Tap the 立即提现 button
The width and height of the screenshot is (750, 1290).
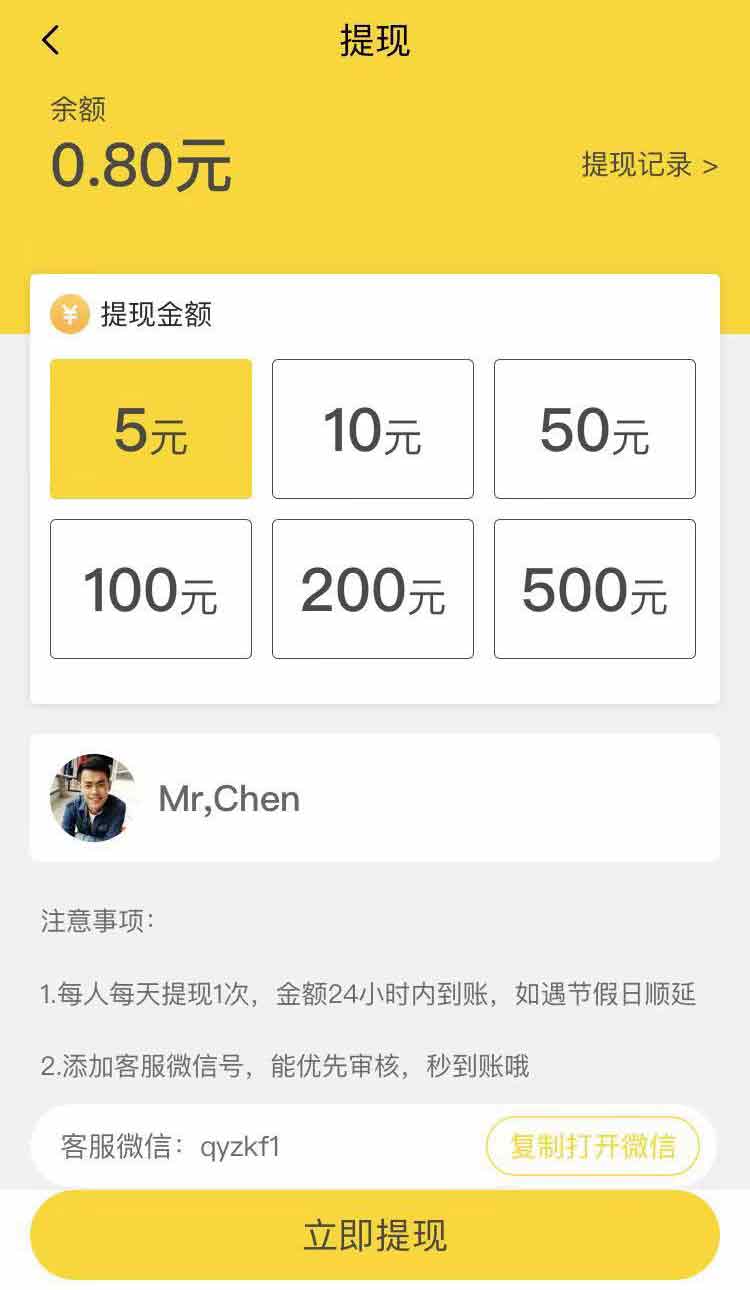tap(375, 1236)
